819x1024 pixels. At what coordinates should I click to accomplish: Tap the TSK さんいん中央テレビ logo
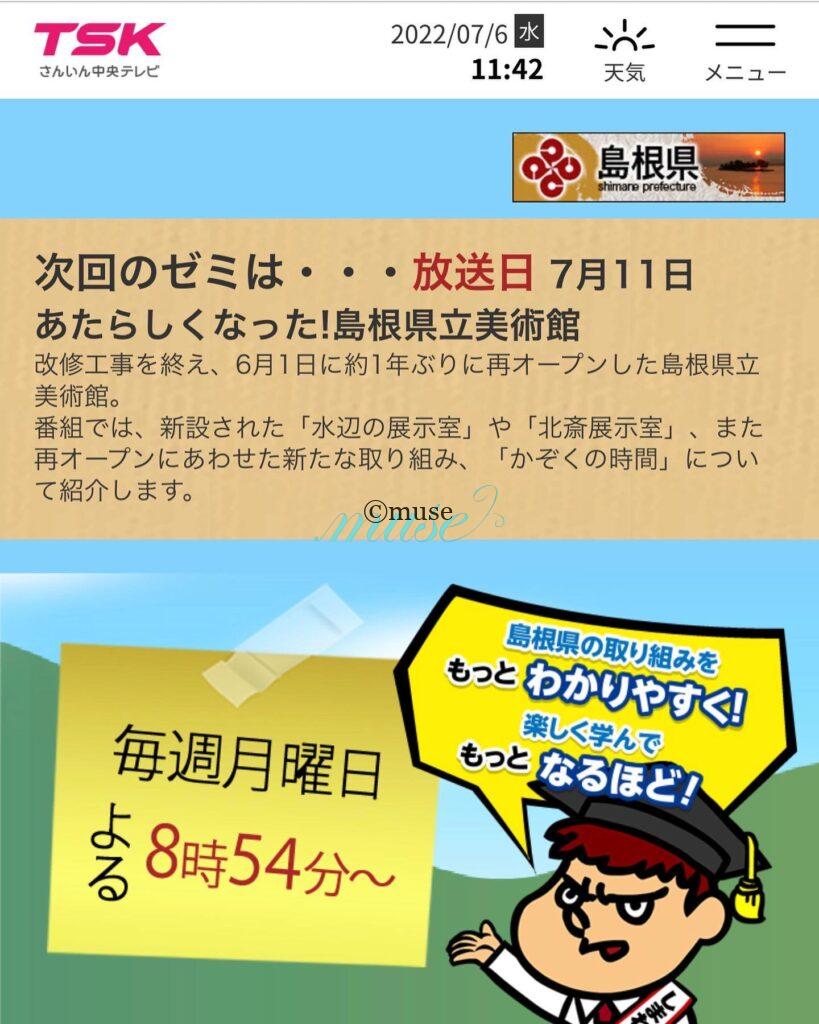pos(99,49)
